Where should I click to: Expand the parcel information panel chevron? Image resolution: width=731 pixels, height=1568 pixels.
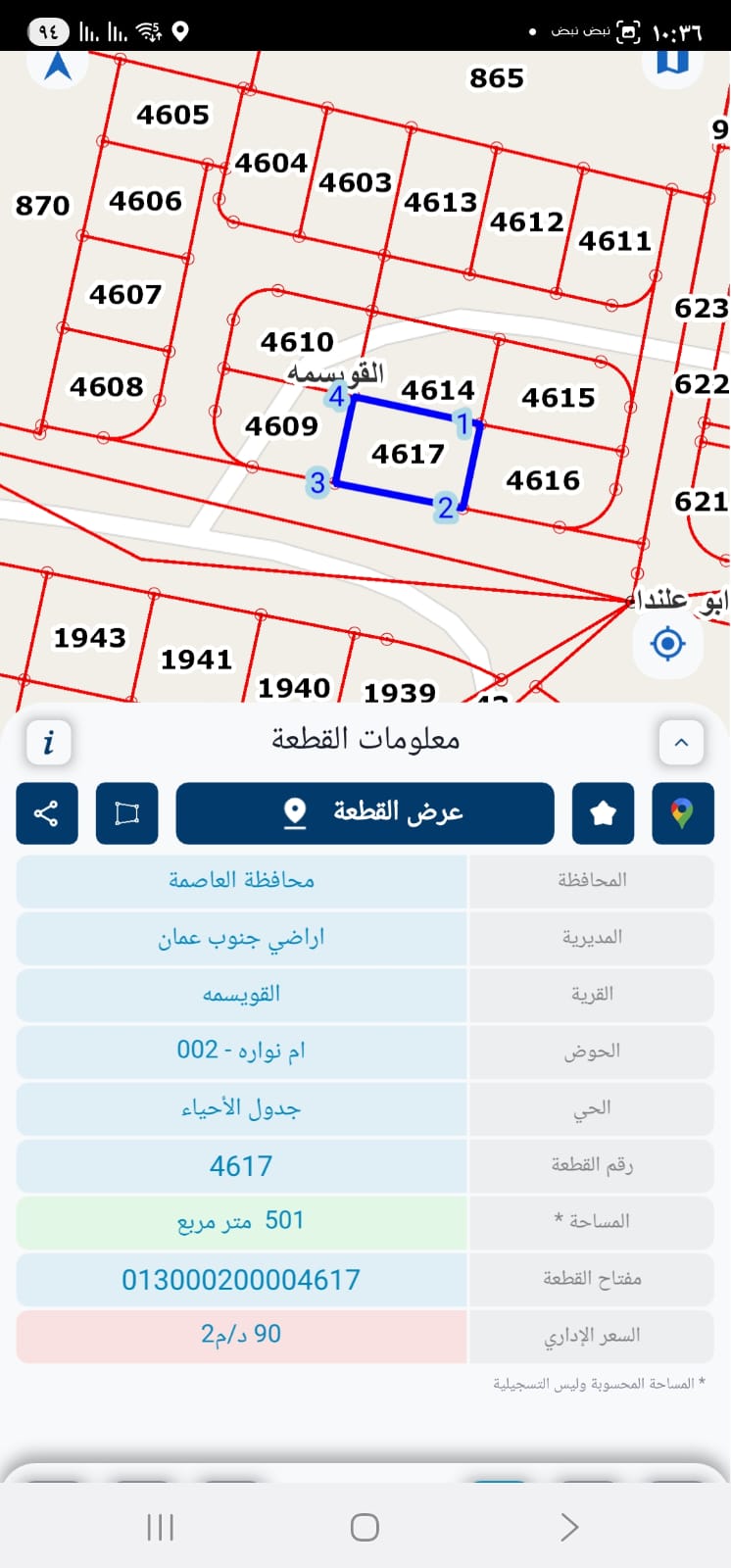(682, 742)
